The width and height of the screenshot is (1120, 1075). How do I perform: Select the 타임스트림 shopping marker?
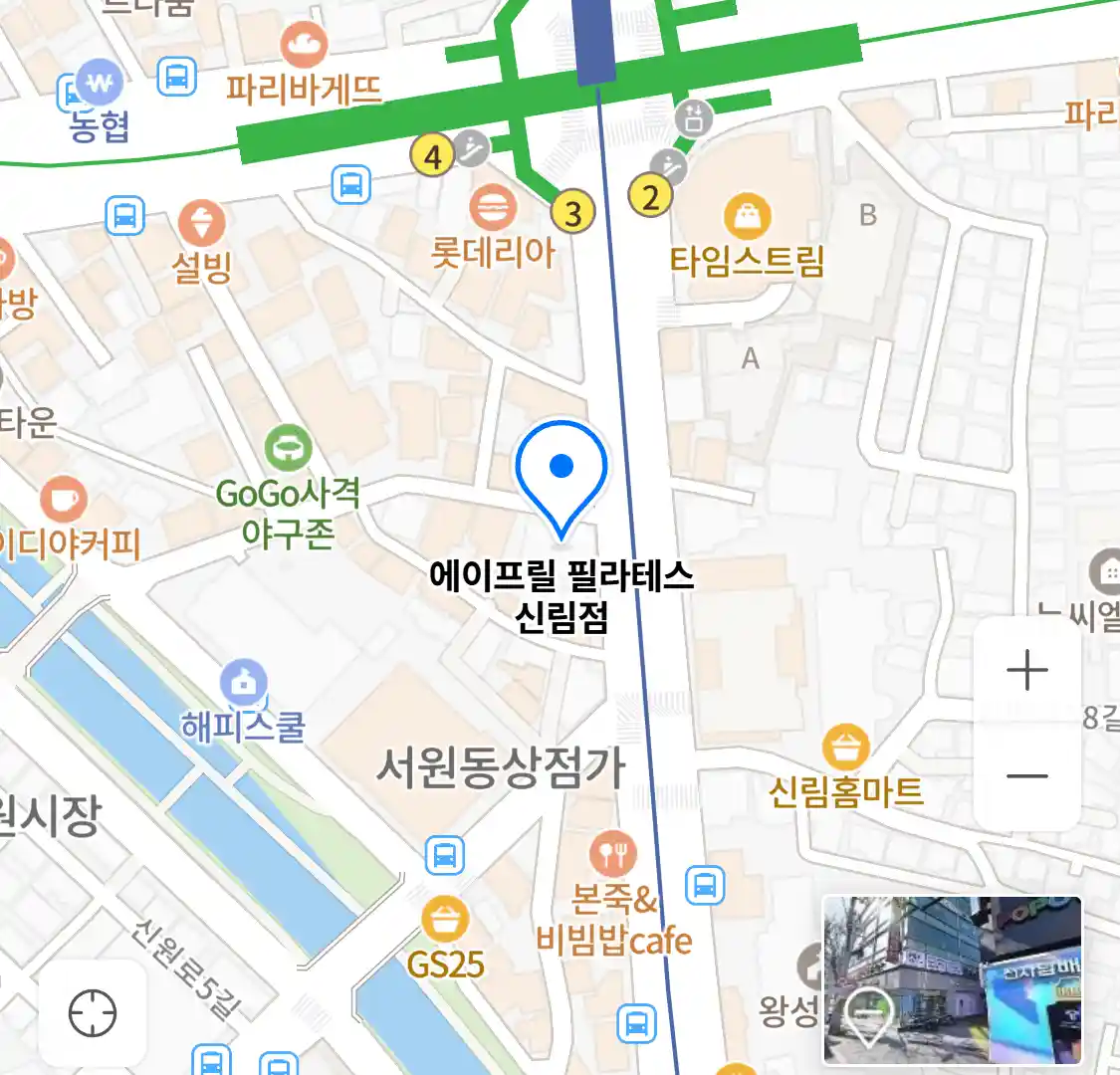pyautogui.click(x=747, y=215)
